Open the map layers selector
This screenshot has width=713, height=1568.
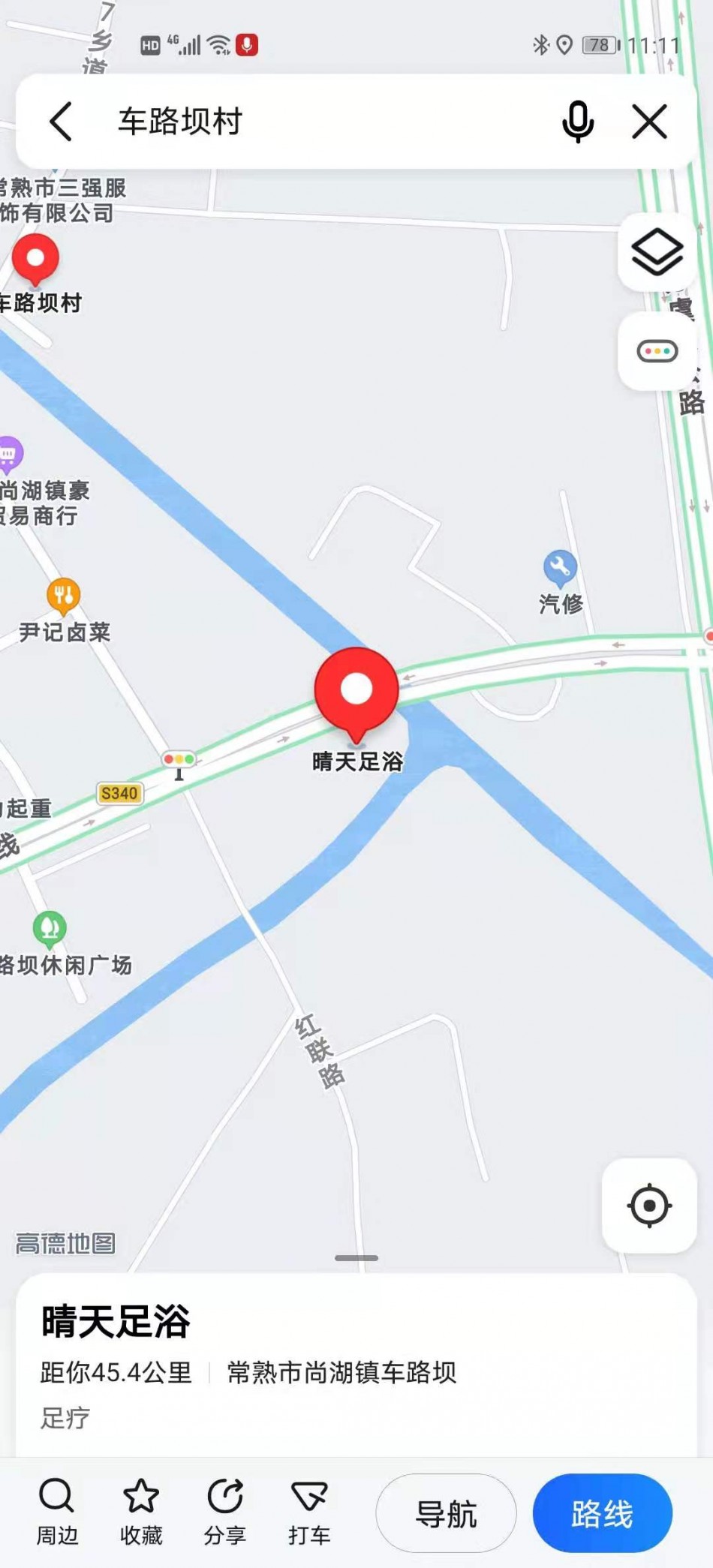(657, 252)
